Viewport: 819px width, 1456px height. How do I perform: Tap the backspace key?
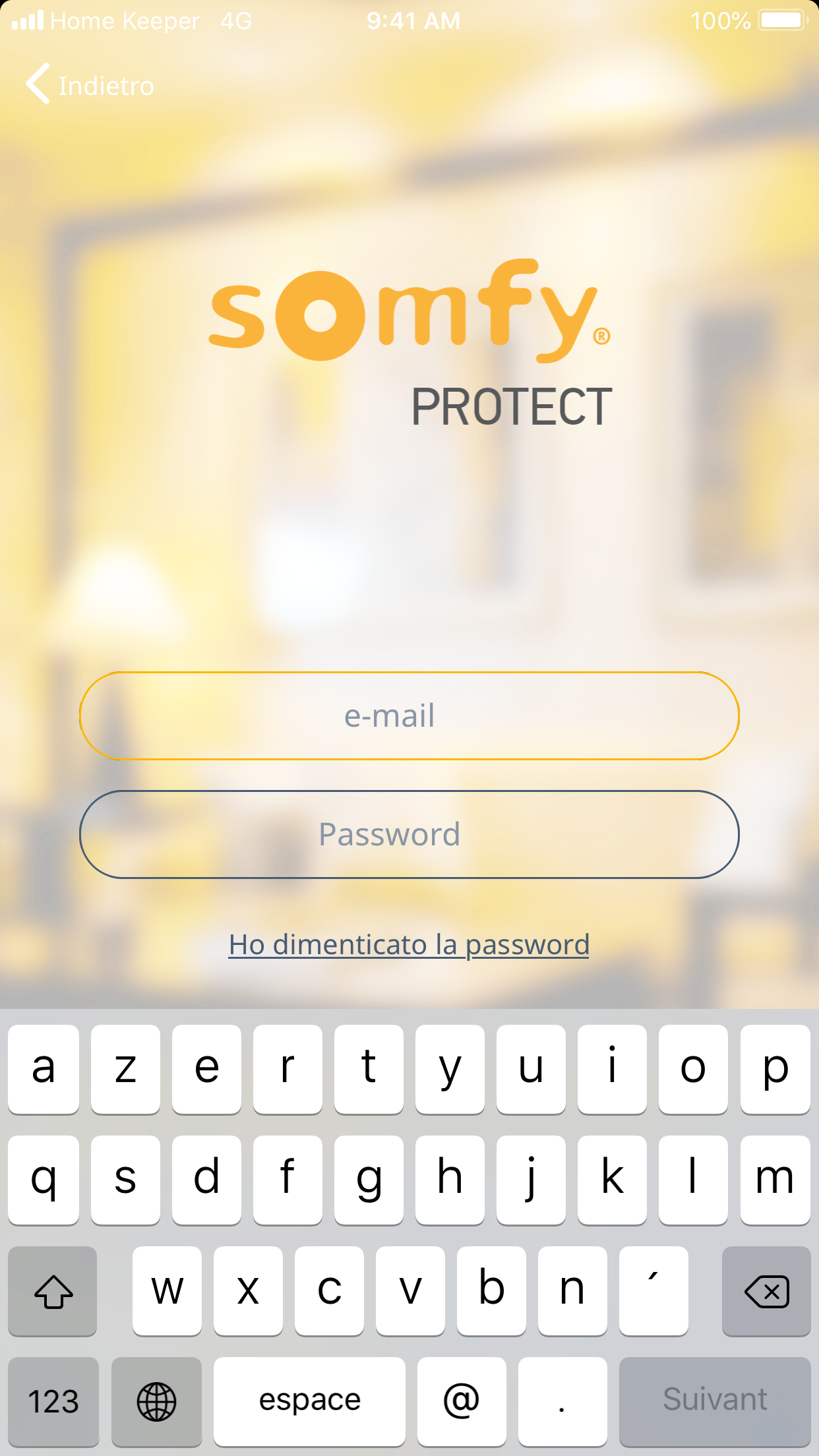766,1291
